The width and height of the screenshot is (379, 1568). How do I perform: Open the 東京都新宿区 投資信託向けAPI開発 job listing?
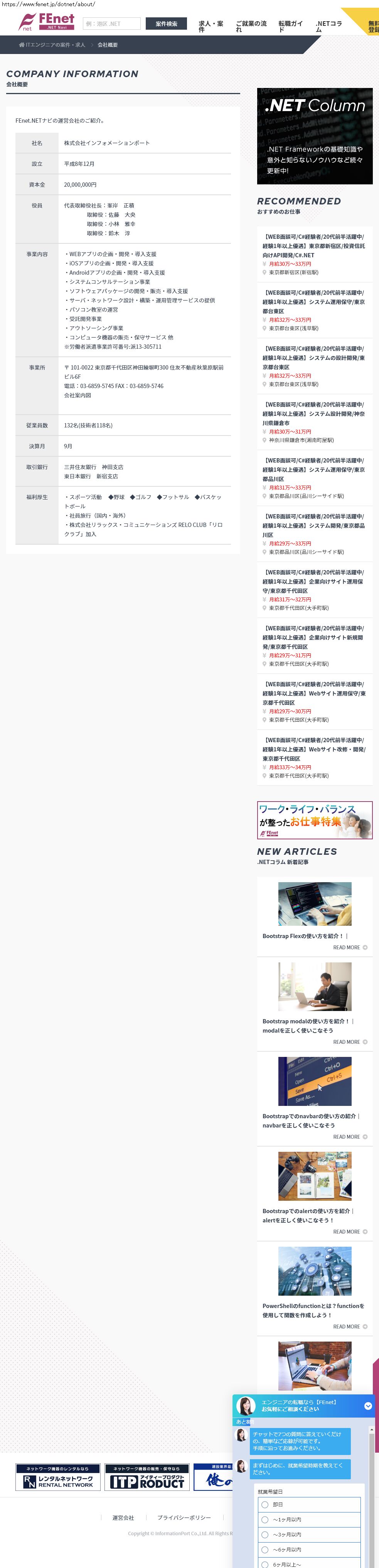click(x=315, y=255)
